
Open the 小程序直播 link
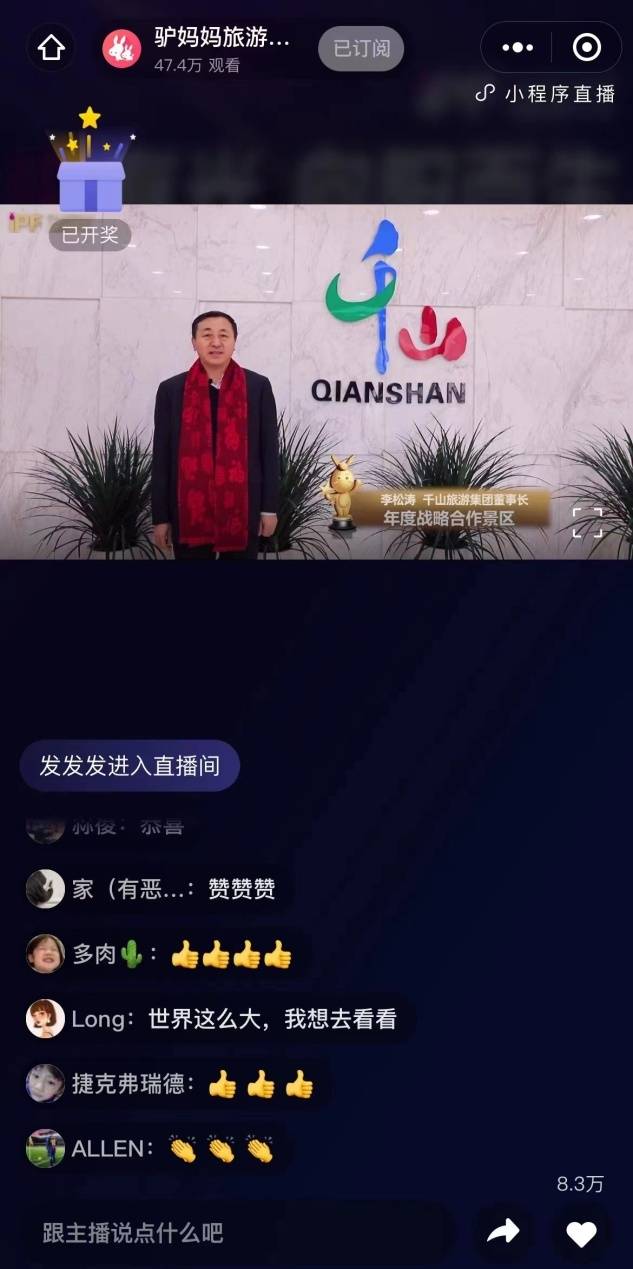coord(547,94)
